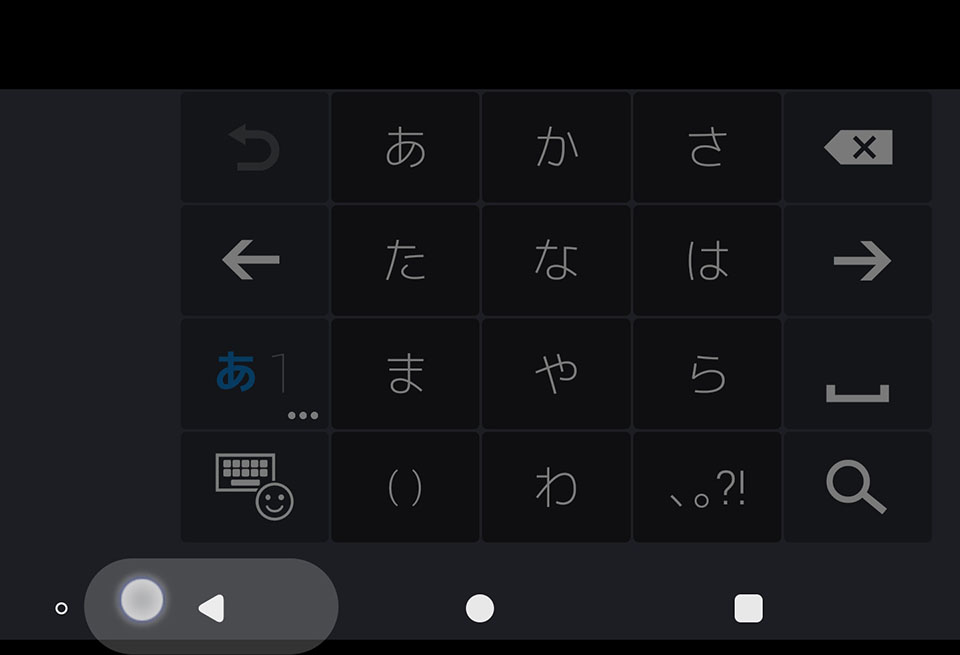Insert a space with the space key
This screenshot has width=960, height=655.
point(858,374)
